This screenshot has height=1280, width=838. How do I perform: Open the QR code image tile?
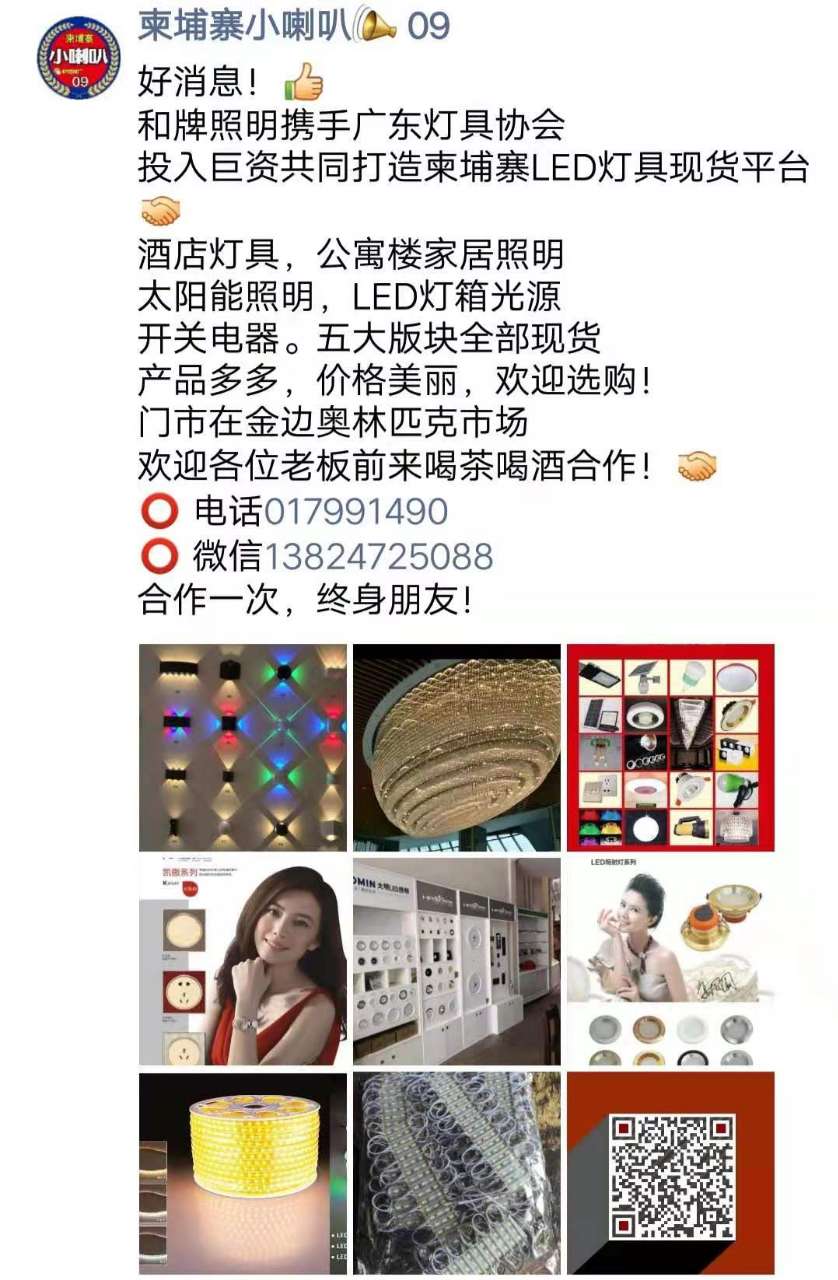(x=670, y=1173)
